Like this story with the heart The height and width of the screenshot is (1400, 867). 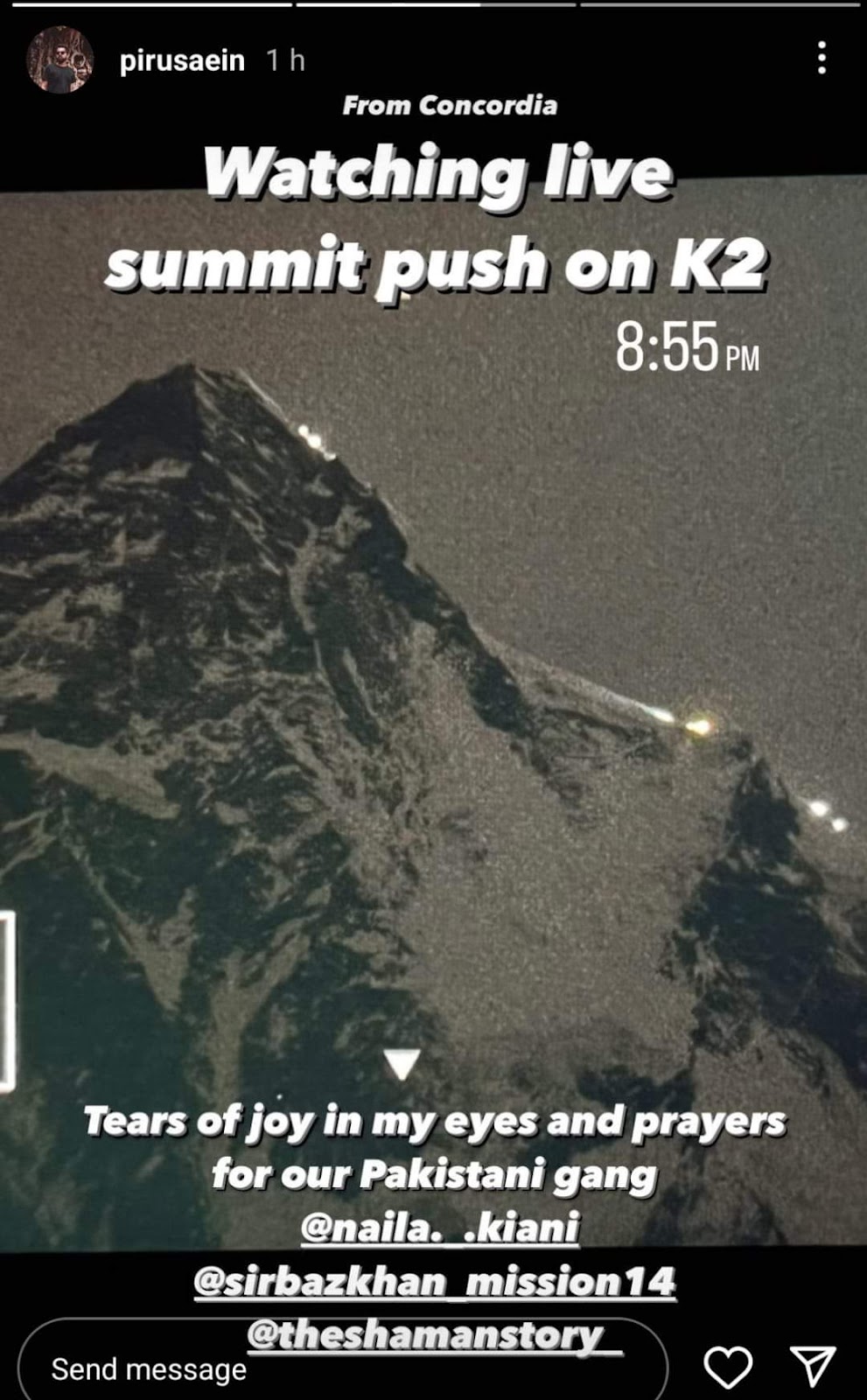point(728,1367)
